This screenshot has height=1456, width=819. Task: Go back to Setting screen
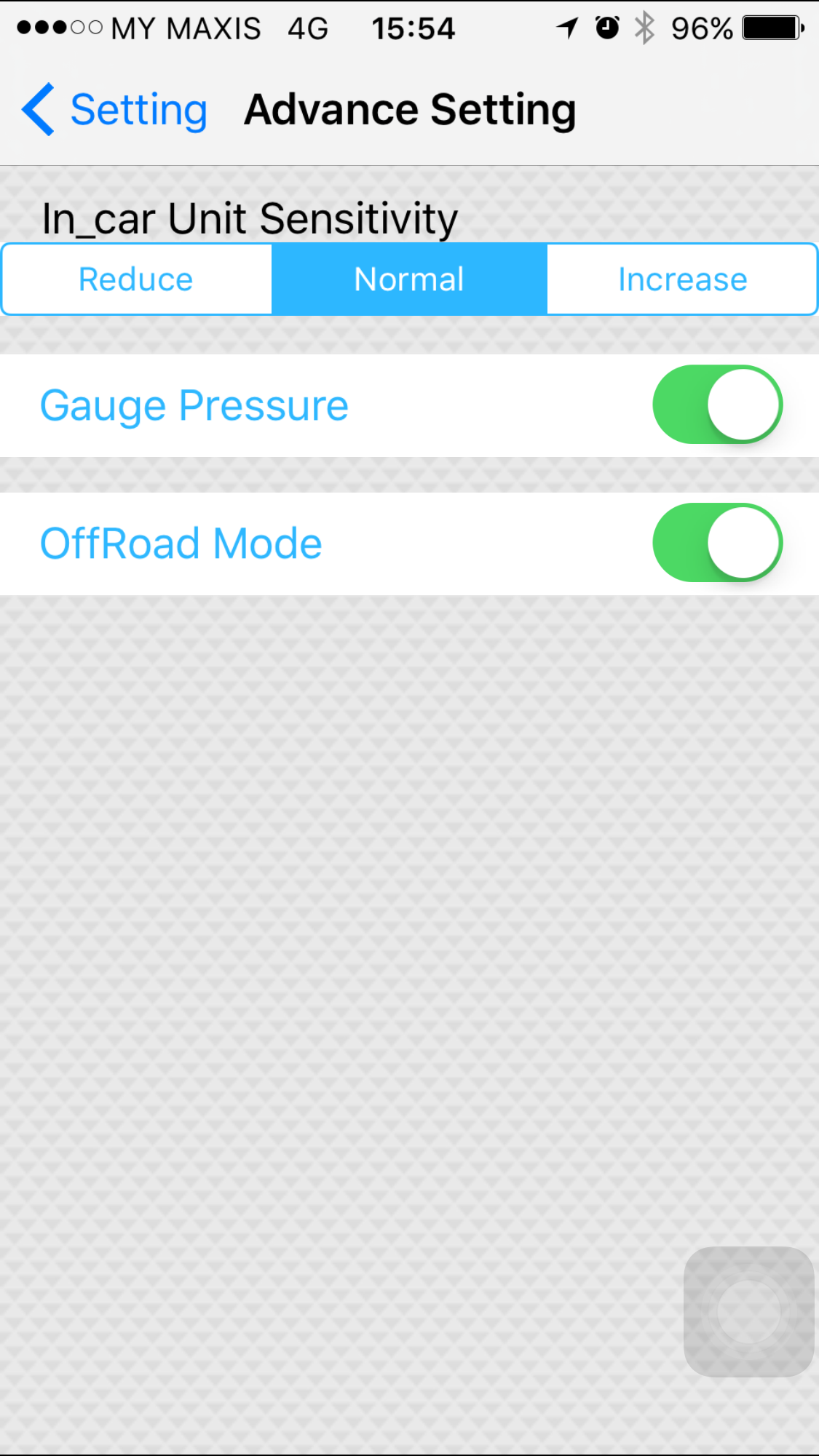pyautogui.click(x=115, y=110)
